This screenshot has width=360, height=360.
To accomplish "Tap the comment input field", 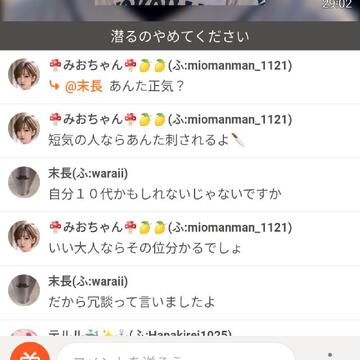I will coord(176,353).
